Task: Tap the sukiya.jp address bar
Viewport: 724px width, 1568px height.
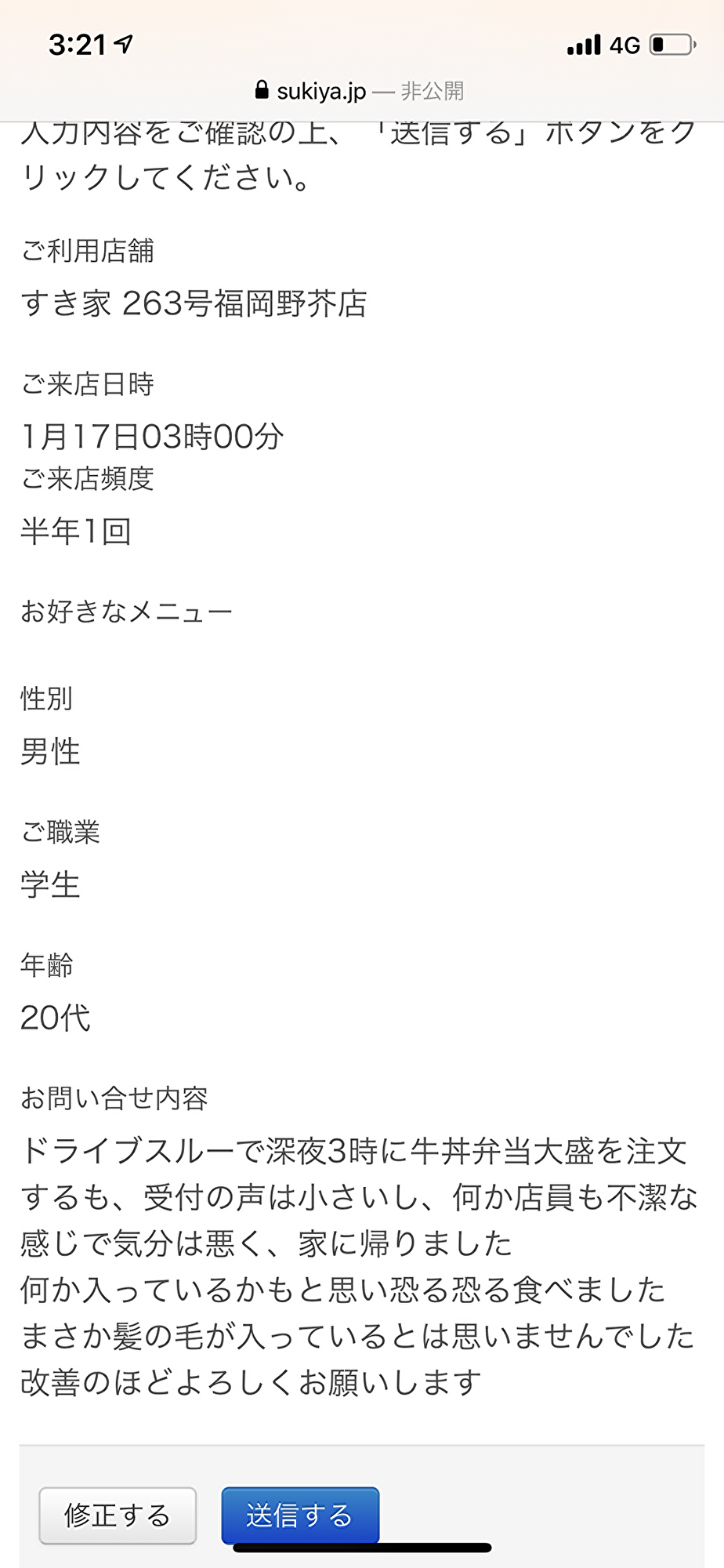Action: pyautogui.click(x=360, y=92)
